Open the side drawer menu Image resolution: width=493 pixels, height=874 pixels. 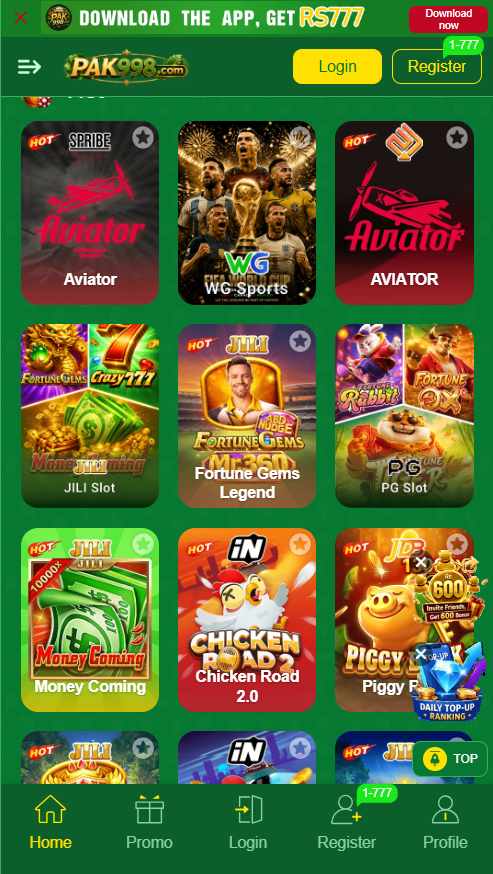[30, 67]
